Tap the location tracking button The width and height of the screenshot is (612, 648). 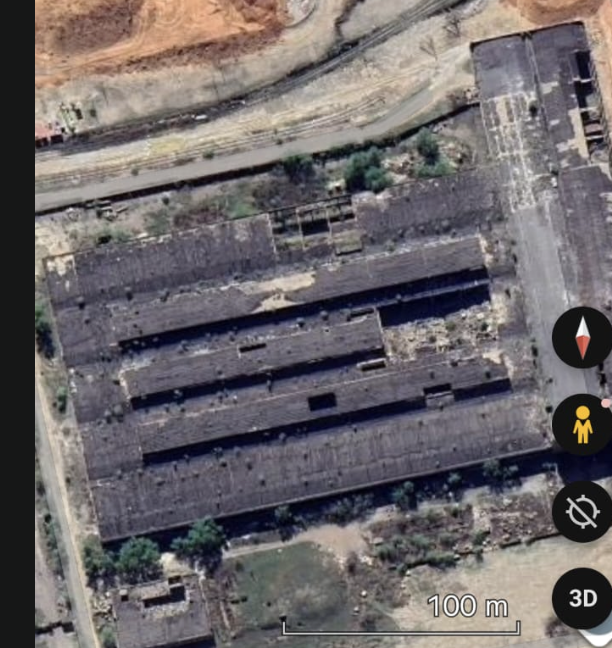click(x=582, y=511)
